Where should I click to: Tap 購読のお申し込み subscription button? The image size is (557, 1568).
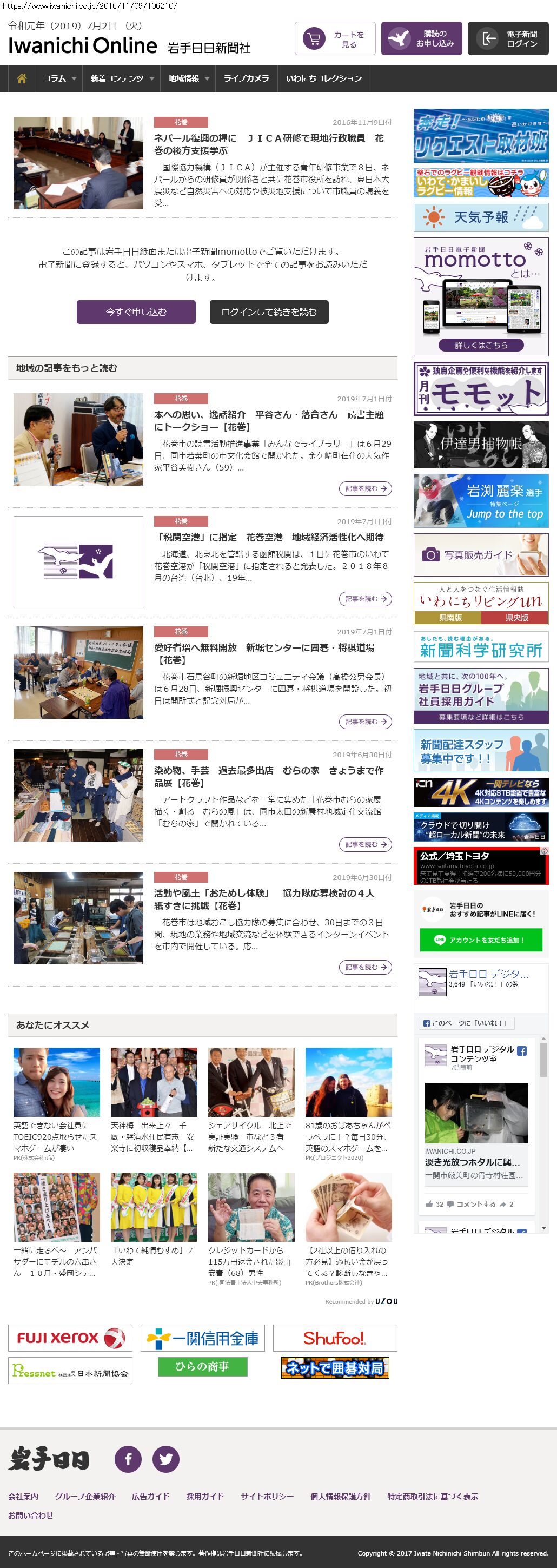coord(421,39)
